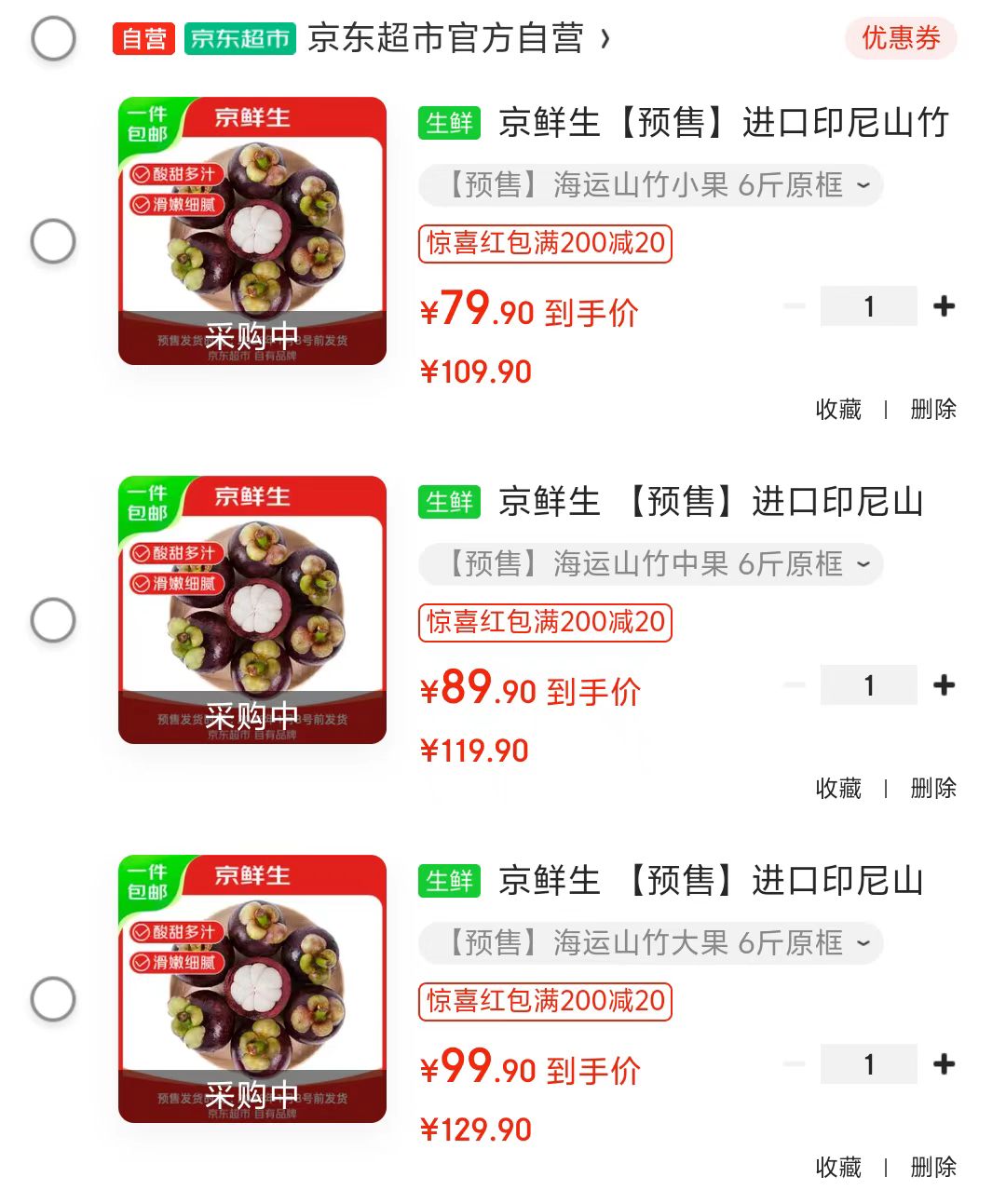Open the 优惠券 coupon button

click(900, 39)
